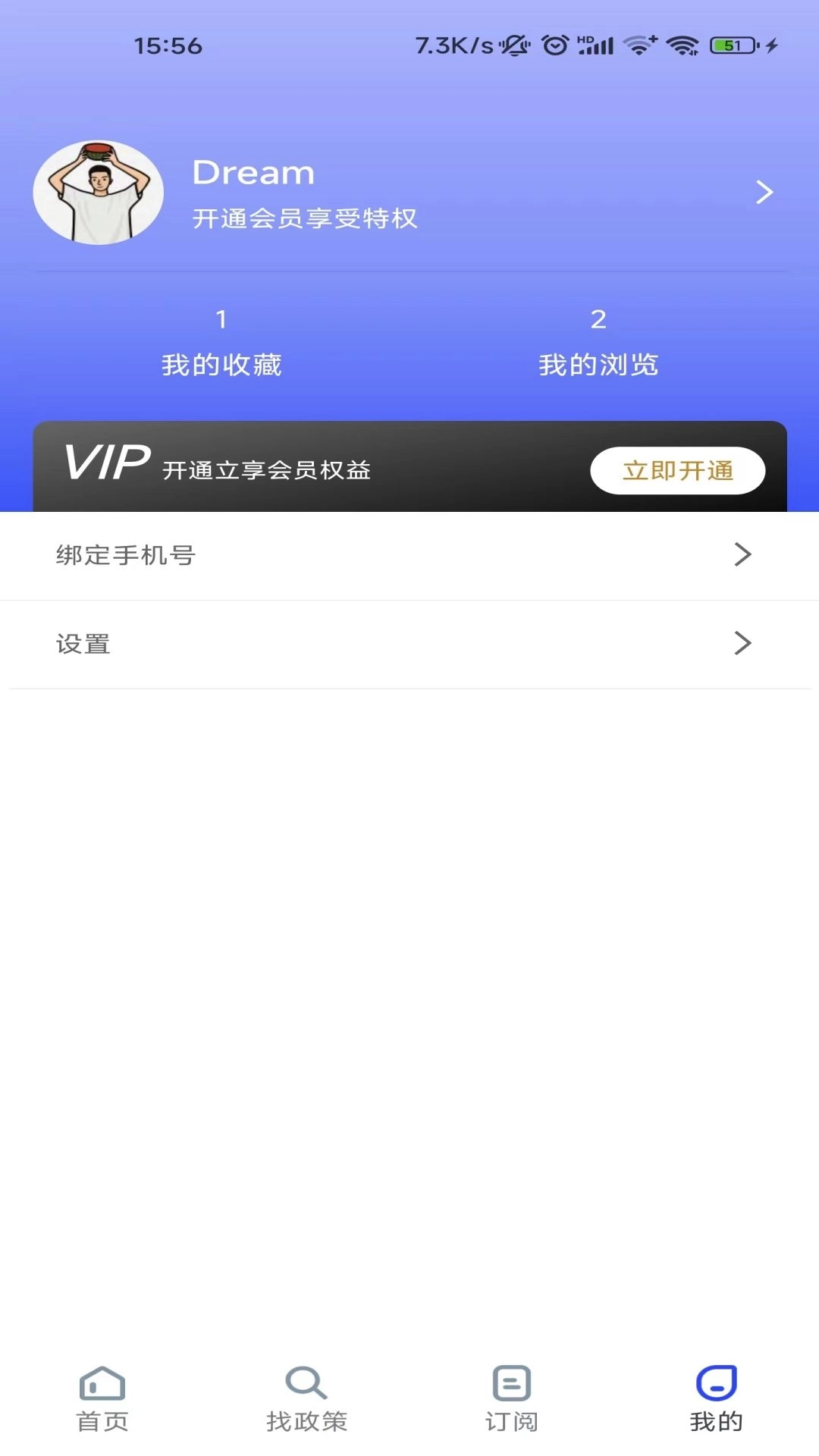
Task: Open 绑定手机号 to bind phone number
Action: click(x=126, y=555)
